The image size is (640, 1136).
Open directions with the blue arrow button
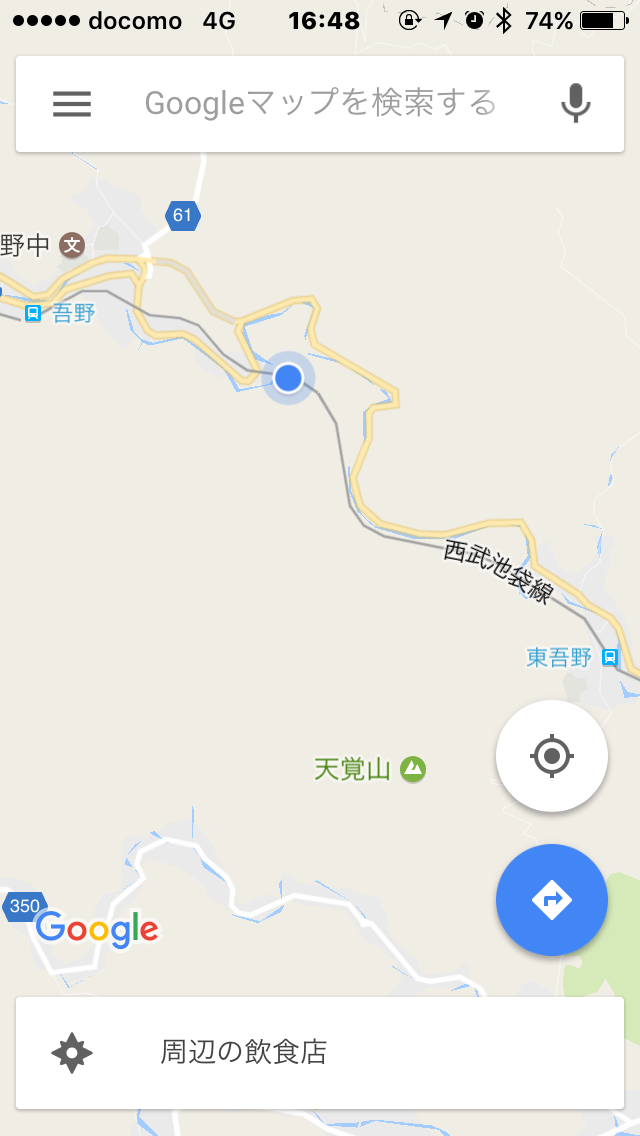tap(552, 900)
